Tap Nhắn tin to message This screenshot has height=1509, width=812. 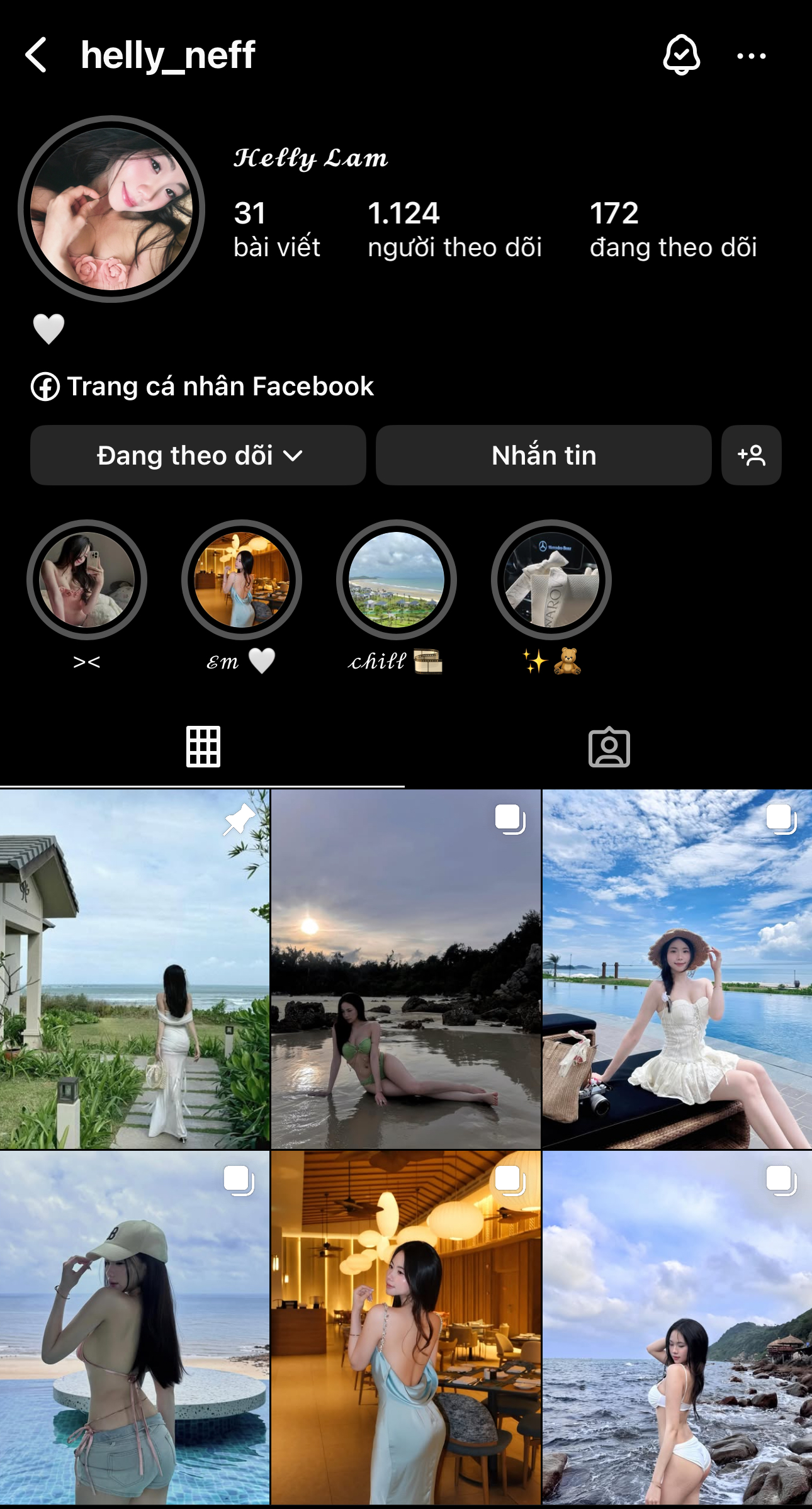tap(543, 455)
